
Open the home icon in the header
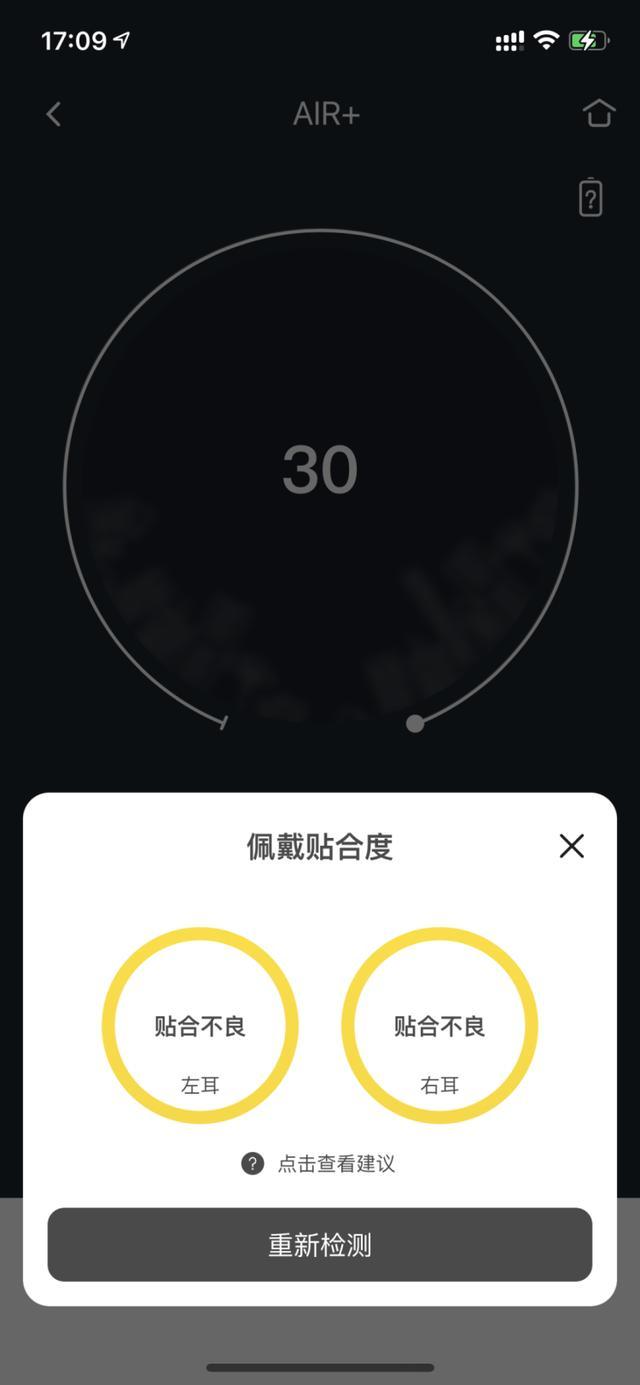(x=598, y=113)
